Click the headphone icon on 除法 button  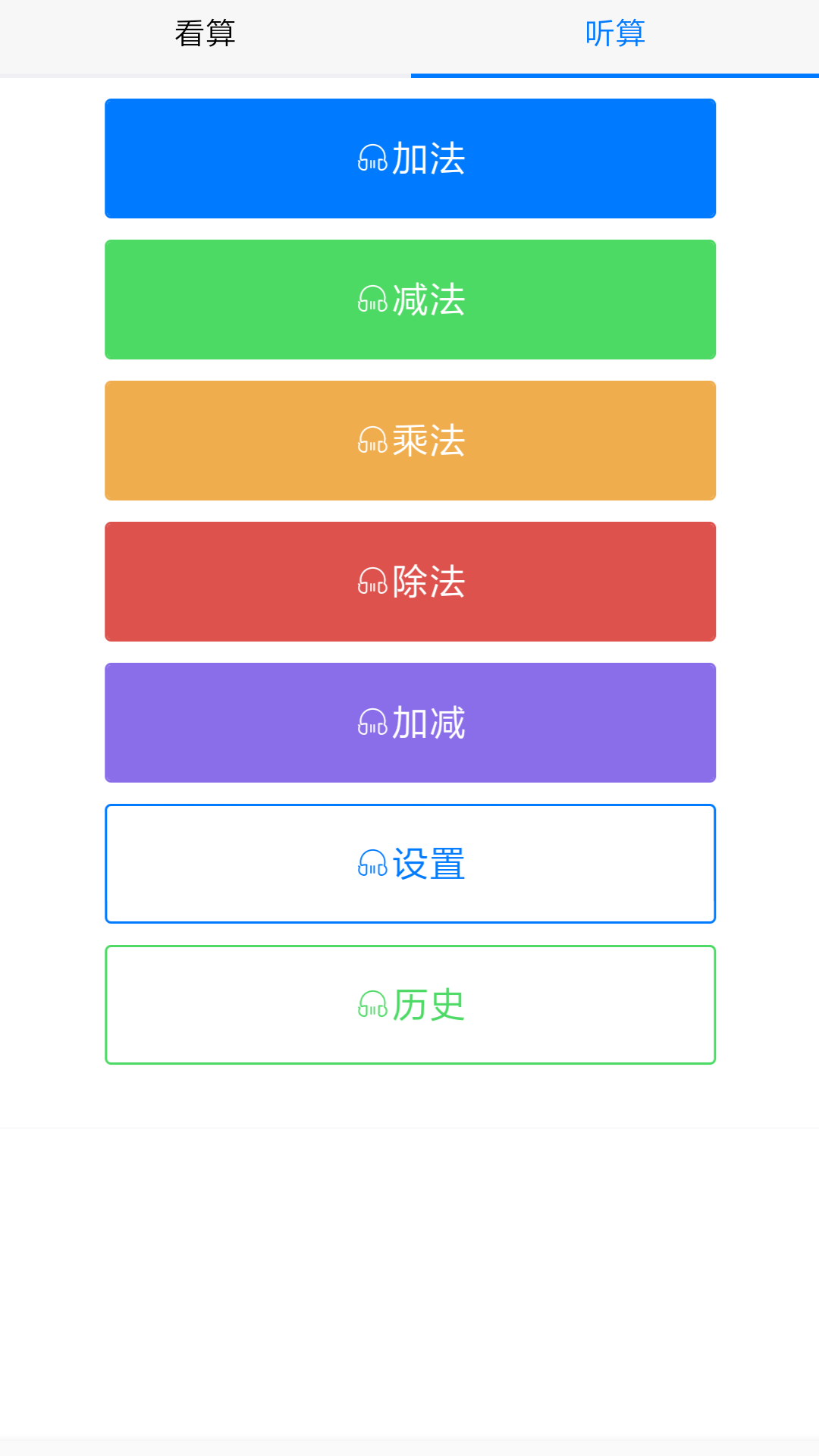[x=371, y=581]
